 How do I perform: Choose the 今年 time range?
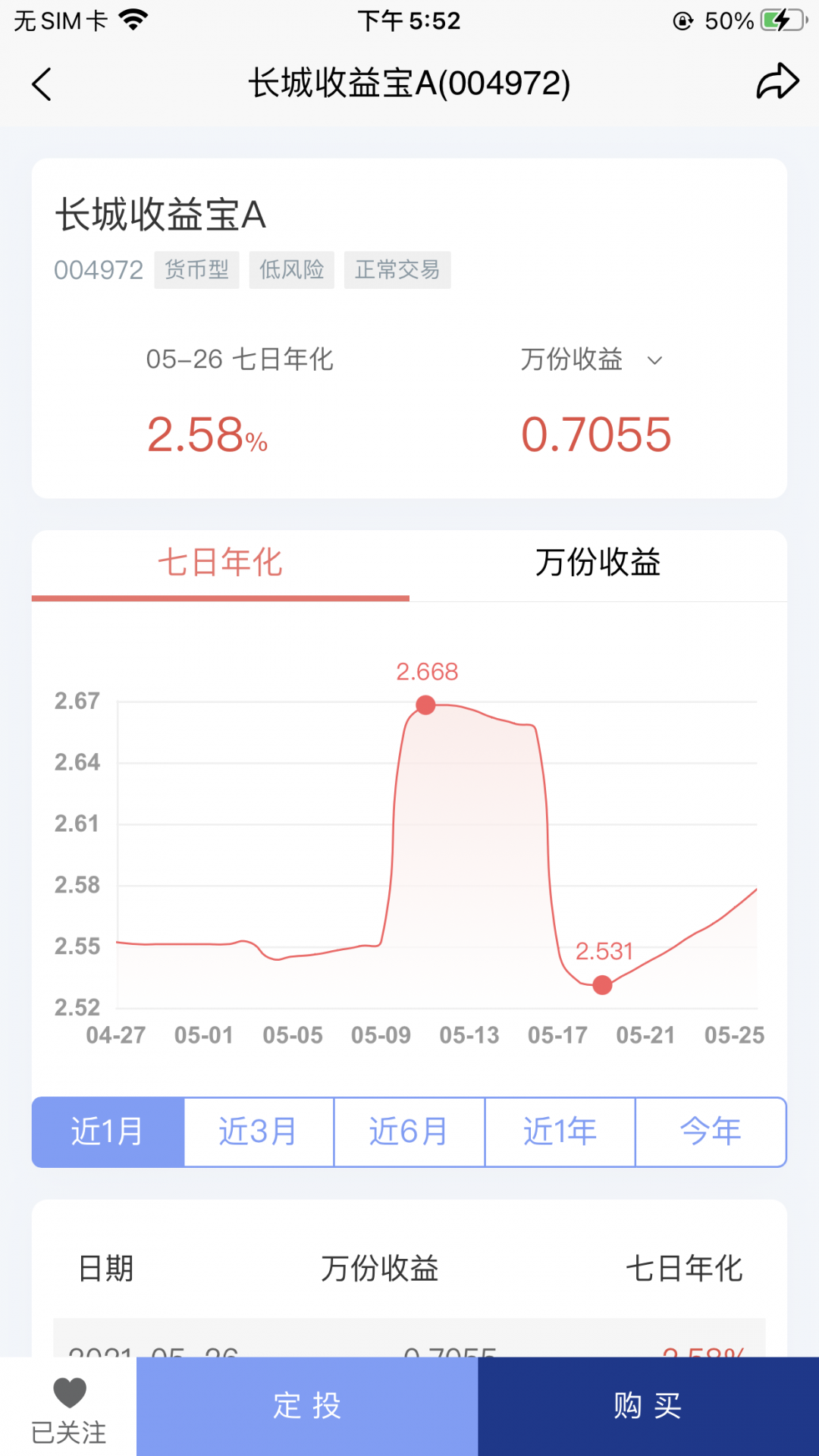point(711,1131)
